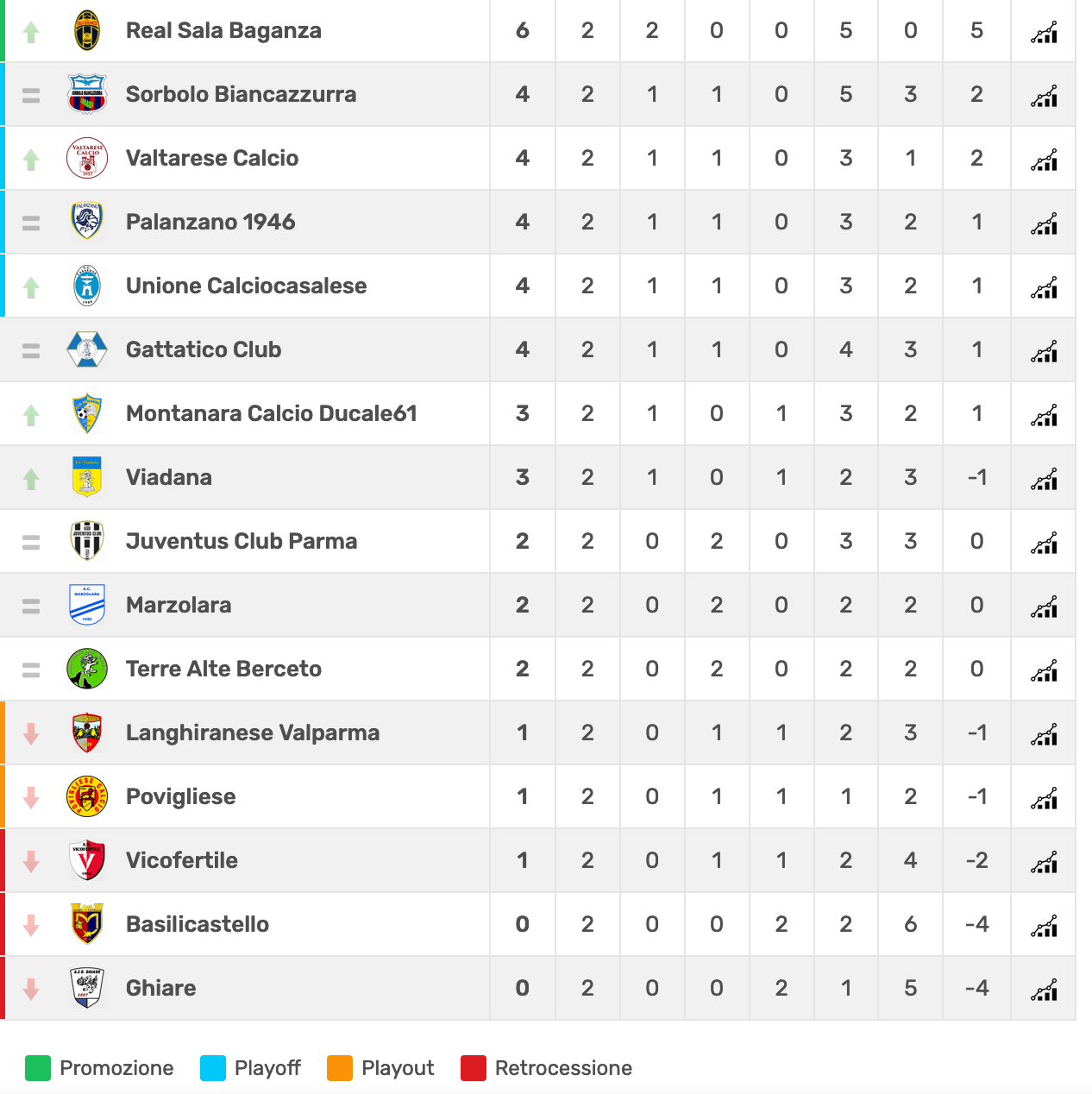Viewport: 1092px width, 1094px height.
Task: View Ghiare team details
Action: 161,989
